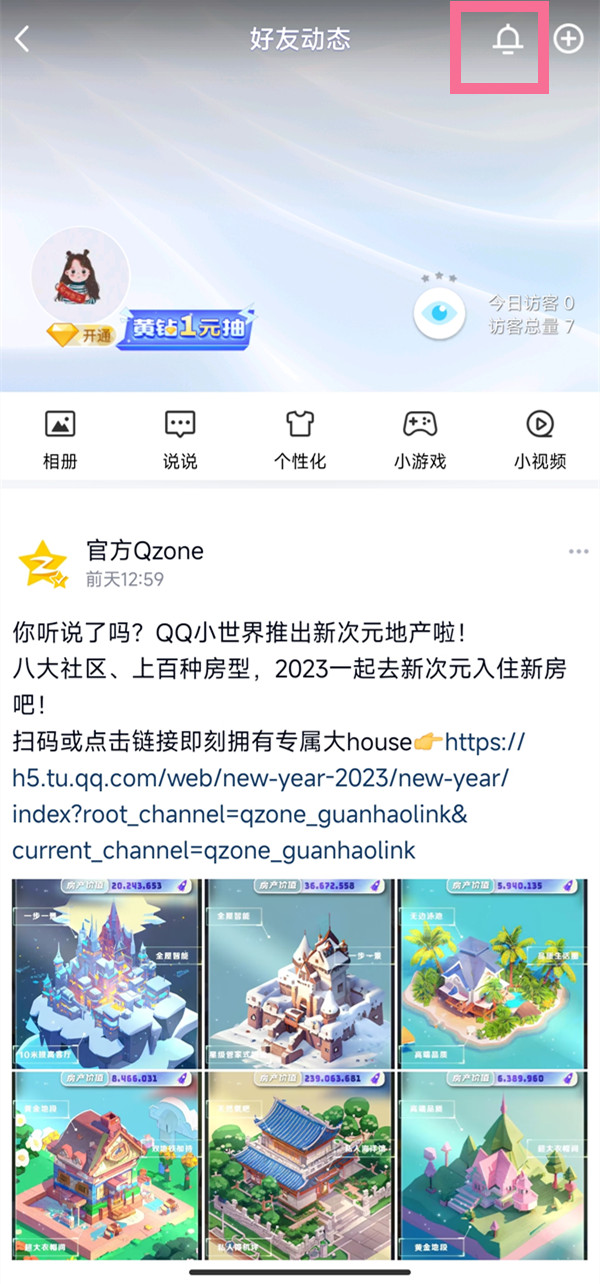This screenshot has height=1284, width=600.
Task: Tap the 黄钻1元抽 banner
Action: click(186, 329)
